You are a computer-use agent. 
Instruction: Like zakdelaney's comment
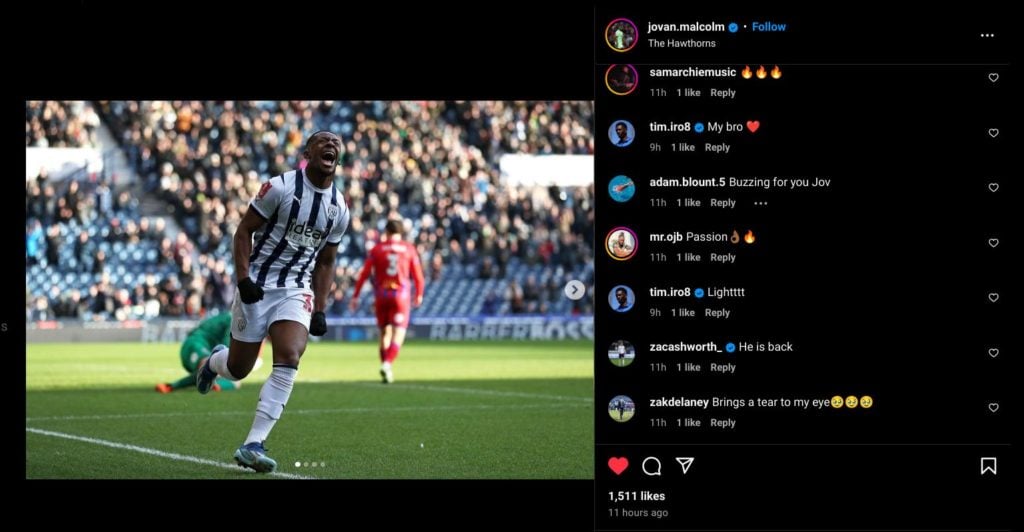[993, 408]
